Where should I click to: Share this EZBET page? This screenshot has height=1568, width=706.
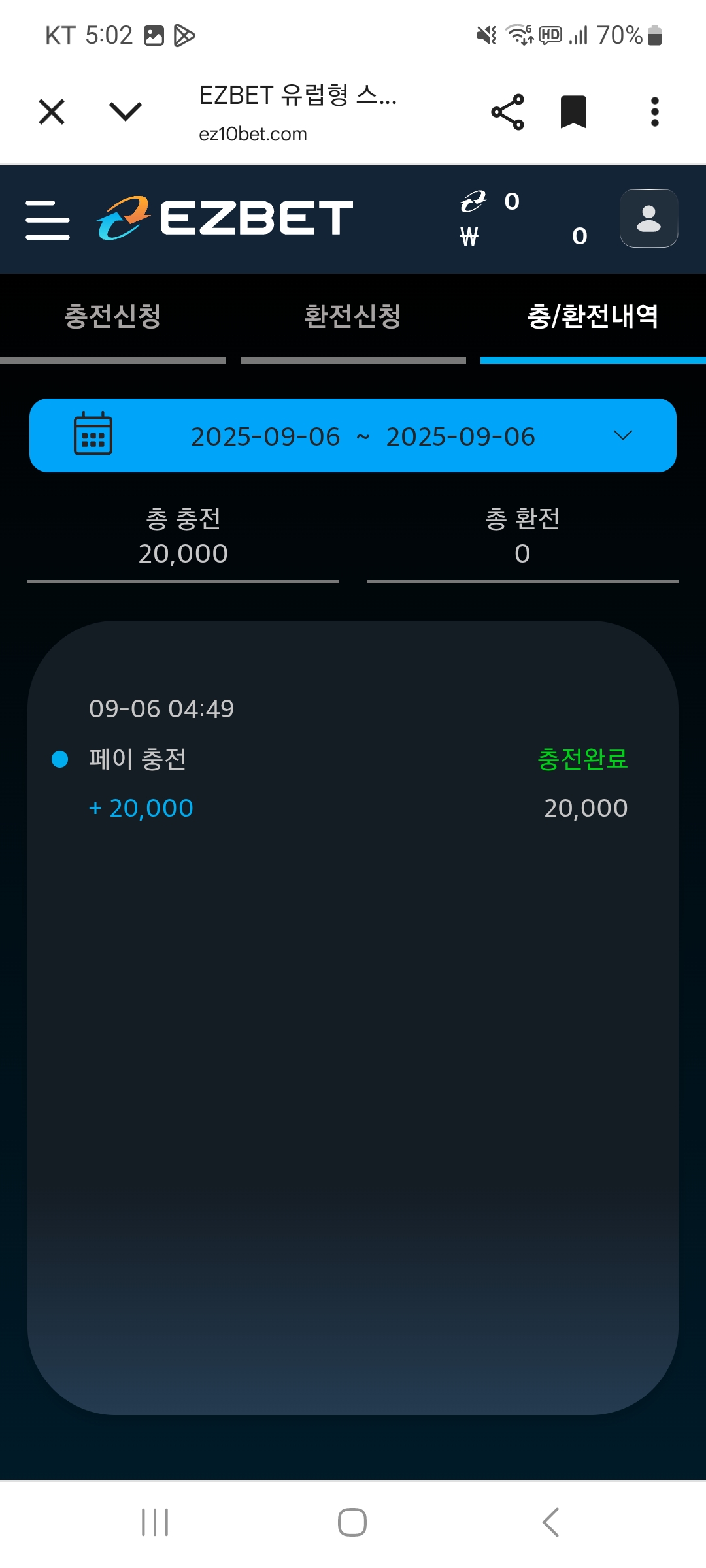(x=507, y=112)
